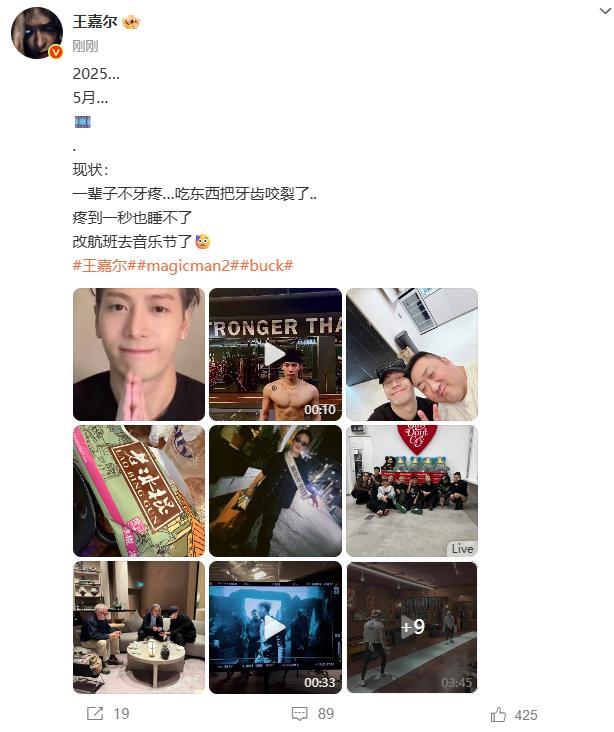
Task: Open the #buck# hashtag
Action: tap(268, 265)
